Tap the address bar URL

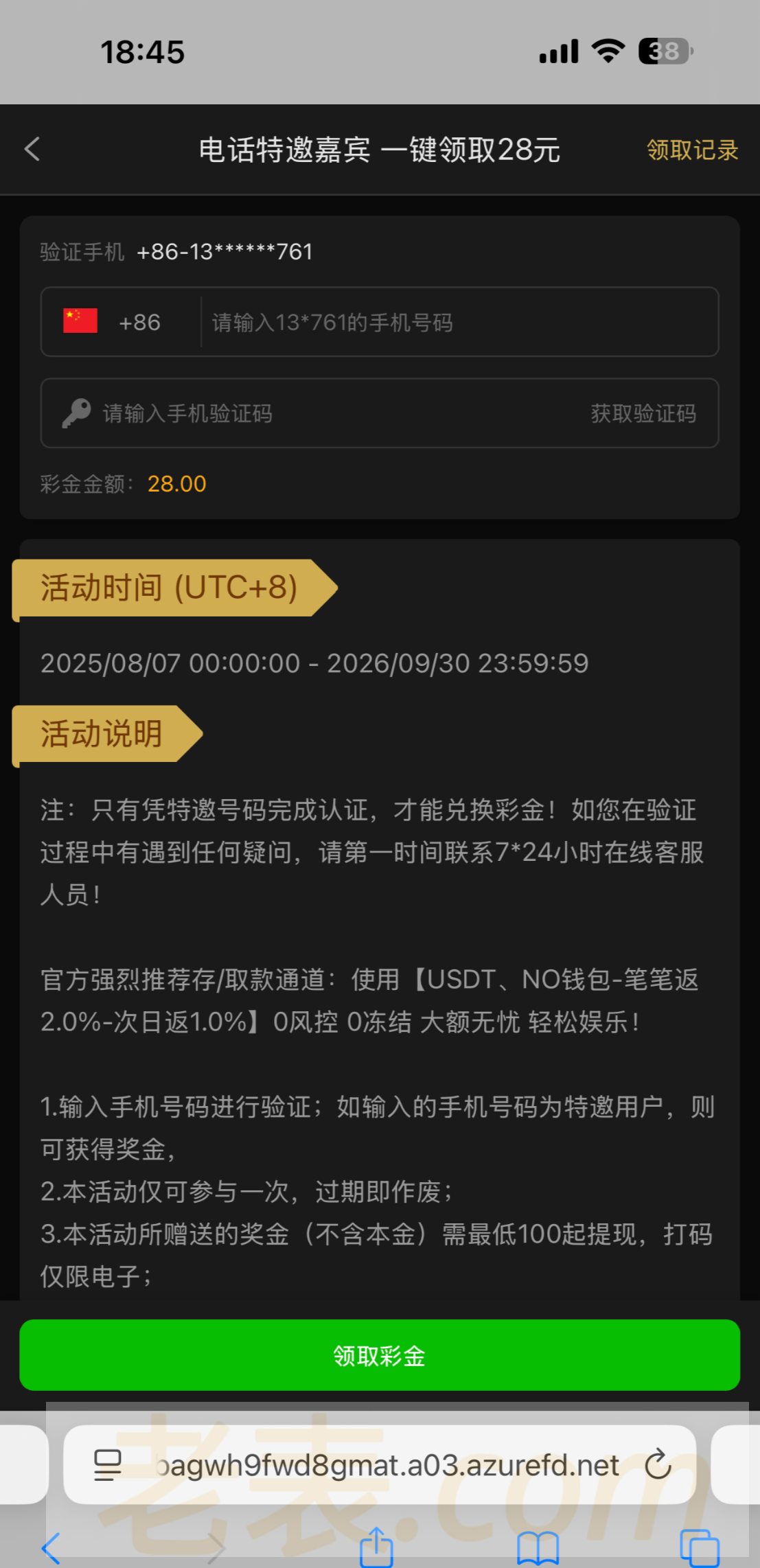388,1464
